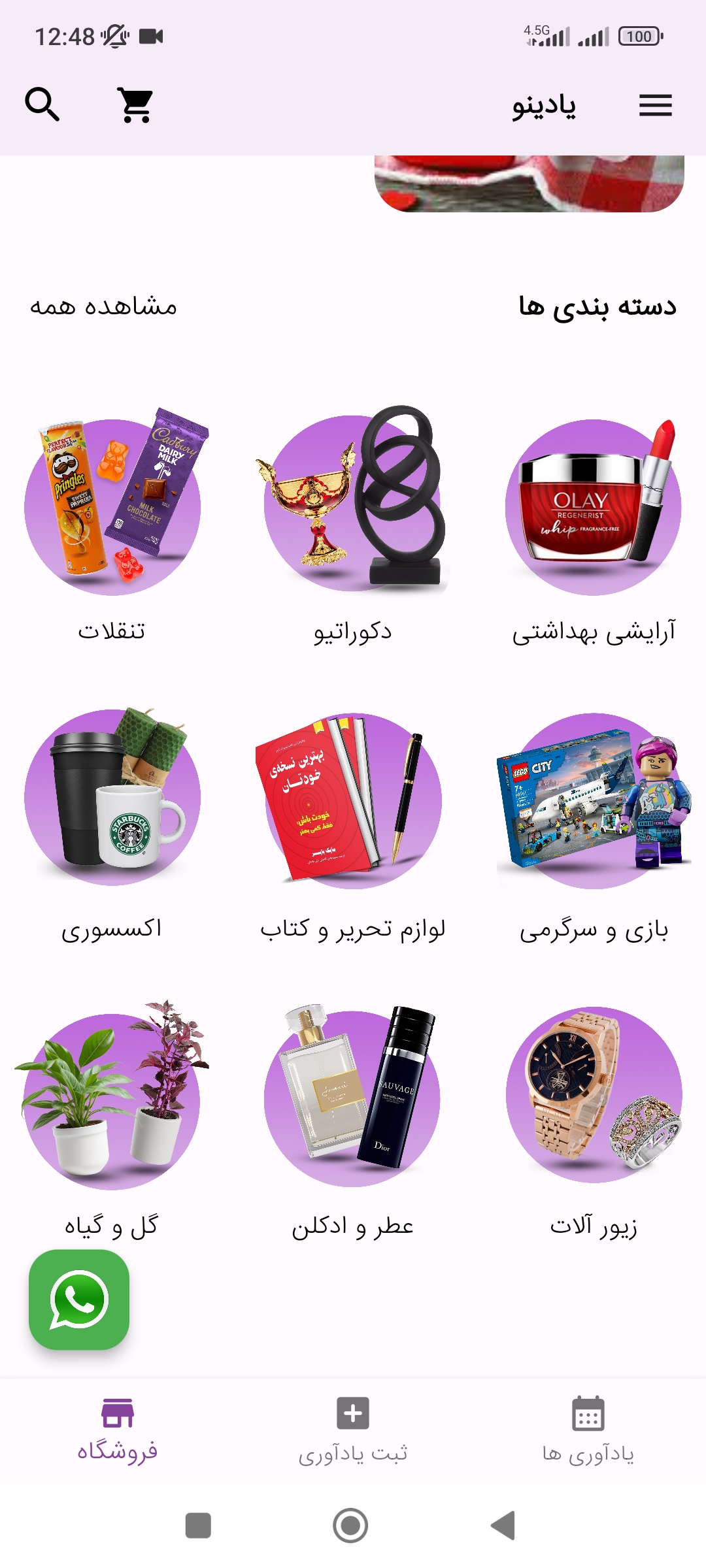Switch to the ثبت یادآوری tab
The width and height of the screenshot is (706, 1568).
coord(353,1431)
